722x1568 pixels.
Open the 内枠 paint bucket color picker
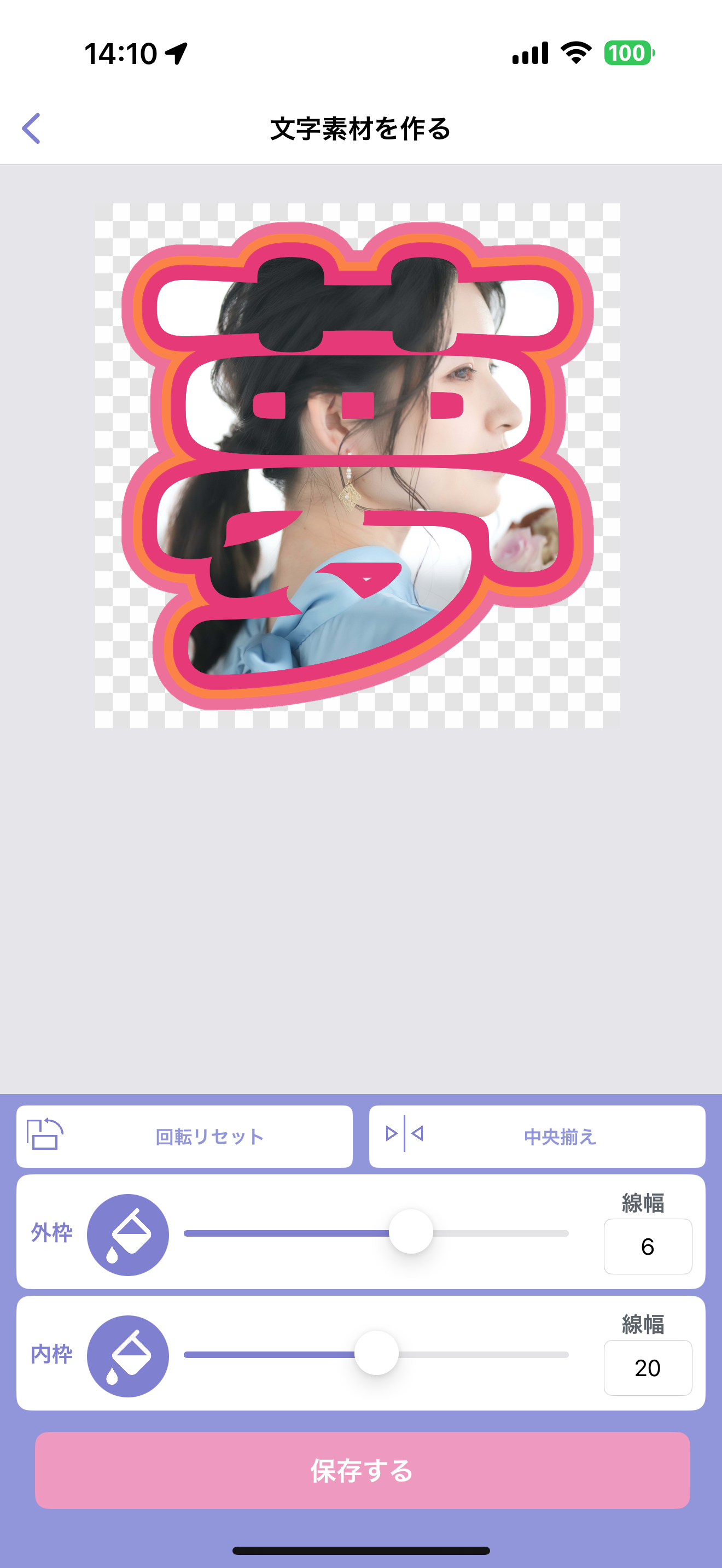(128, 1355)
